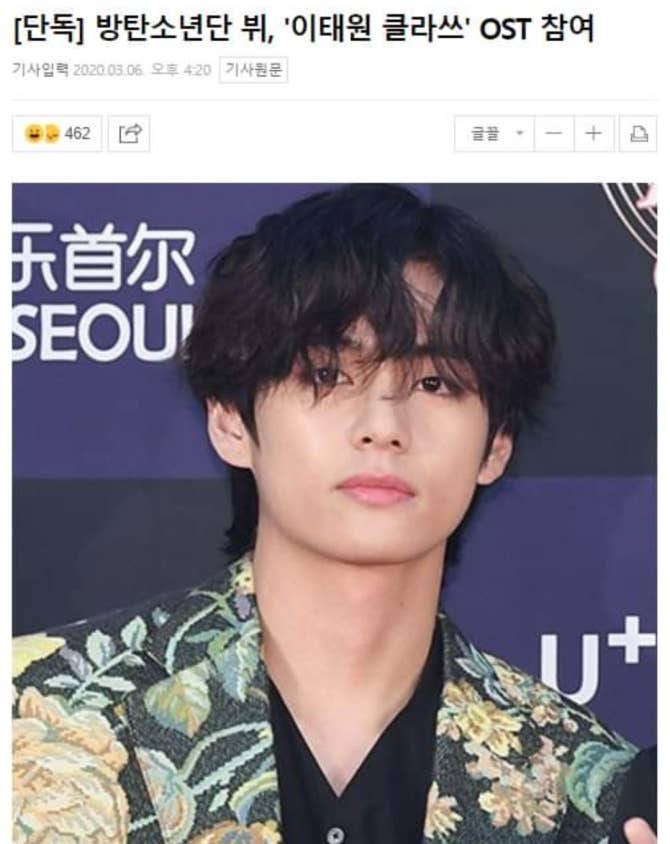Tap the emoji reactions button showing 462

point(57,133)
